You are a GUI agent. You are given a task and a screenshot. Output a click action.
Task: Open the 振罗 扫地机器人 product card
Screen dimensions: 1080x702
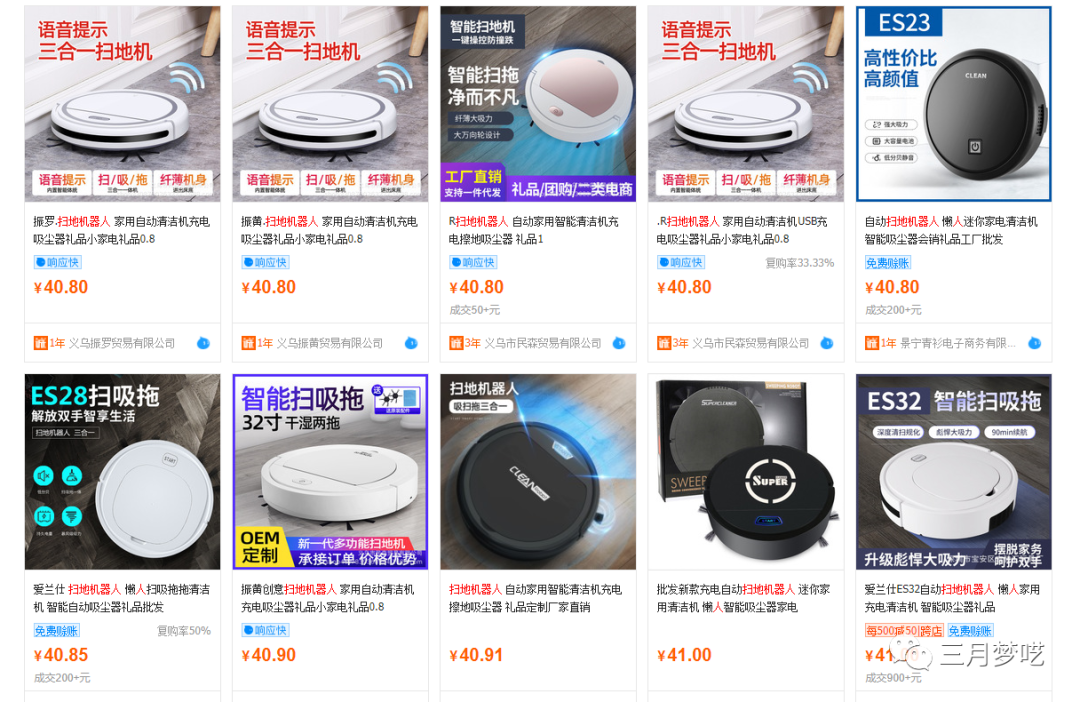pyautogui.click(x=122, y=104)
